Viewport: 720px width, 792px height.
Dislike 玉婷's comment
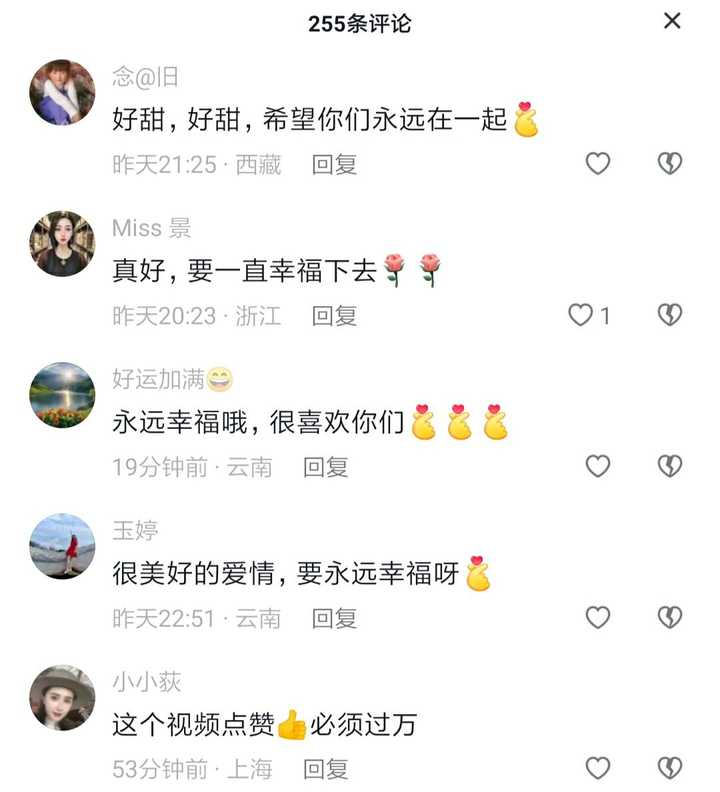(x=669, y=618)
